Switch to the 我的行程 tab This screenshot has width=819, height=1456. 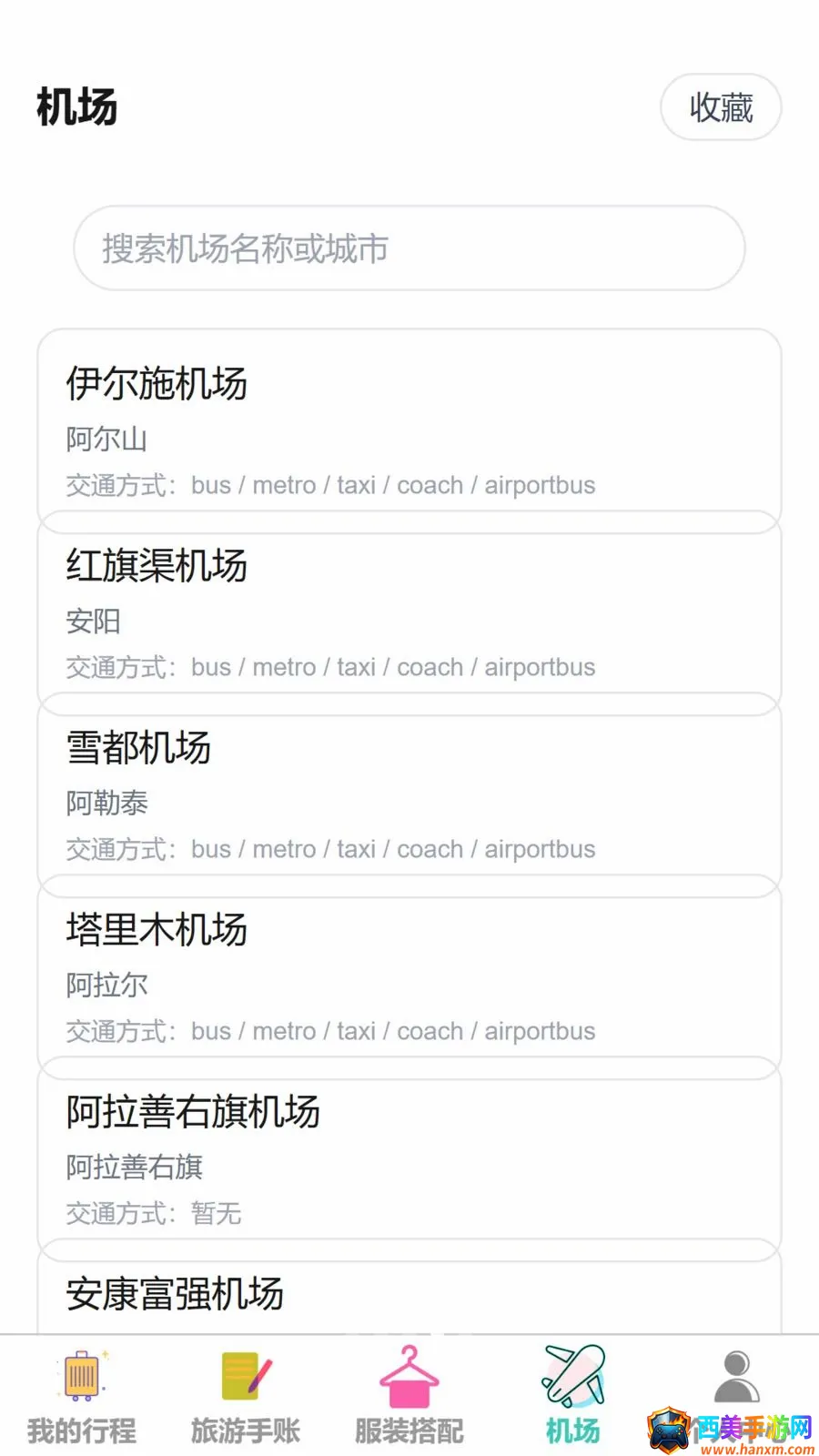pos(82,1396)
